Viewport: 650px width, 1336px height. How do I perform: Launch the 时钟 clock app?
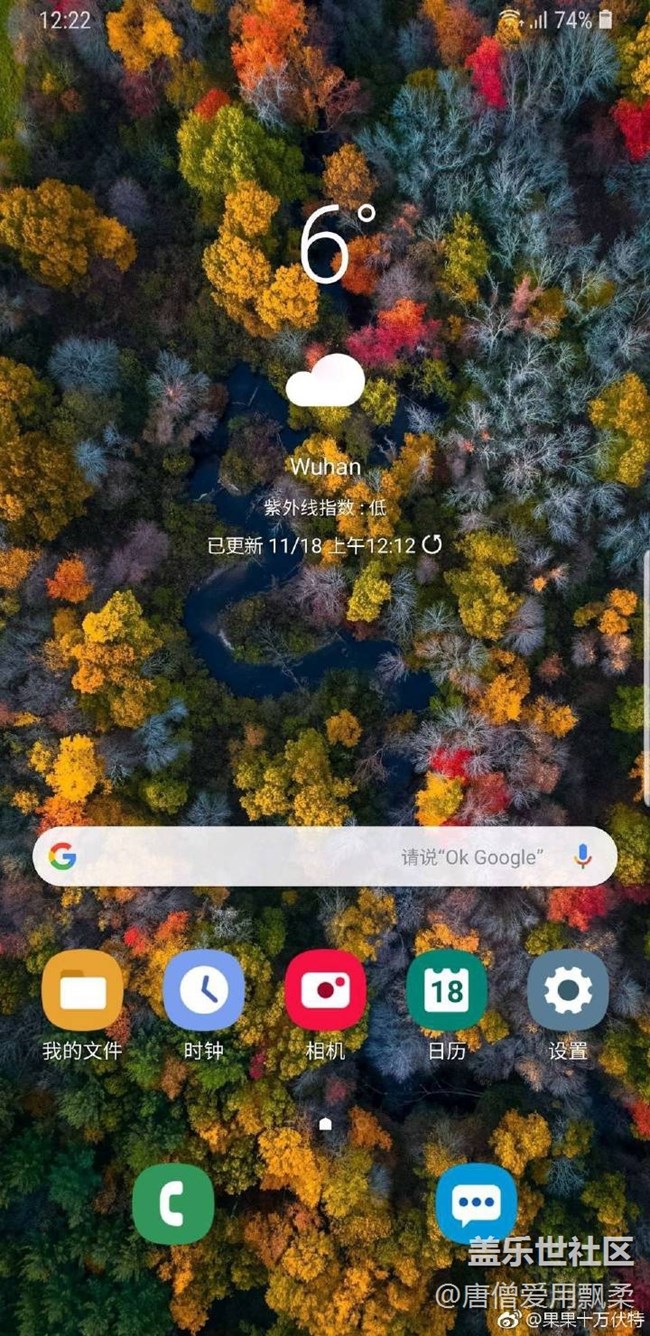(x=204, y=991)
